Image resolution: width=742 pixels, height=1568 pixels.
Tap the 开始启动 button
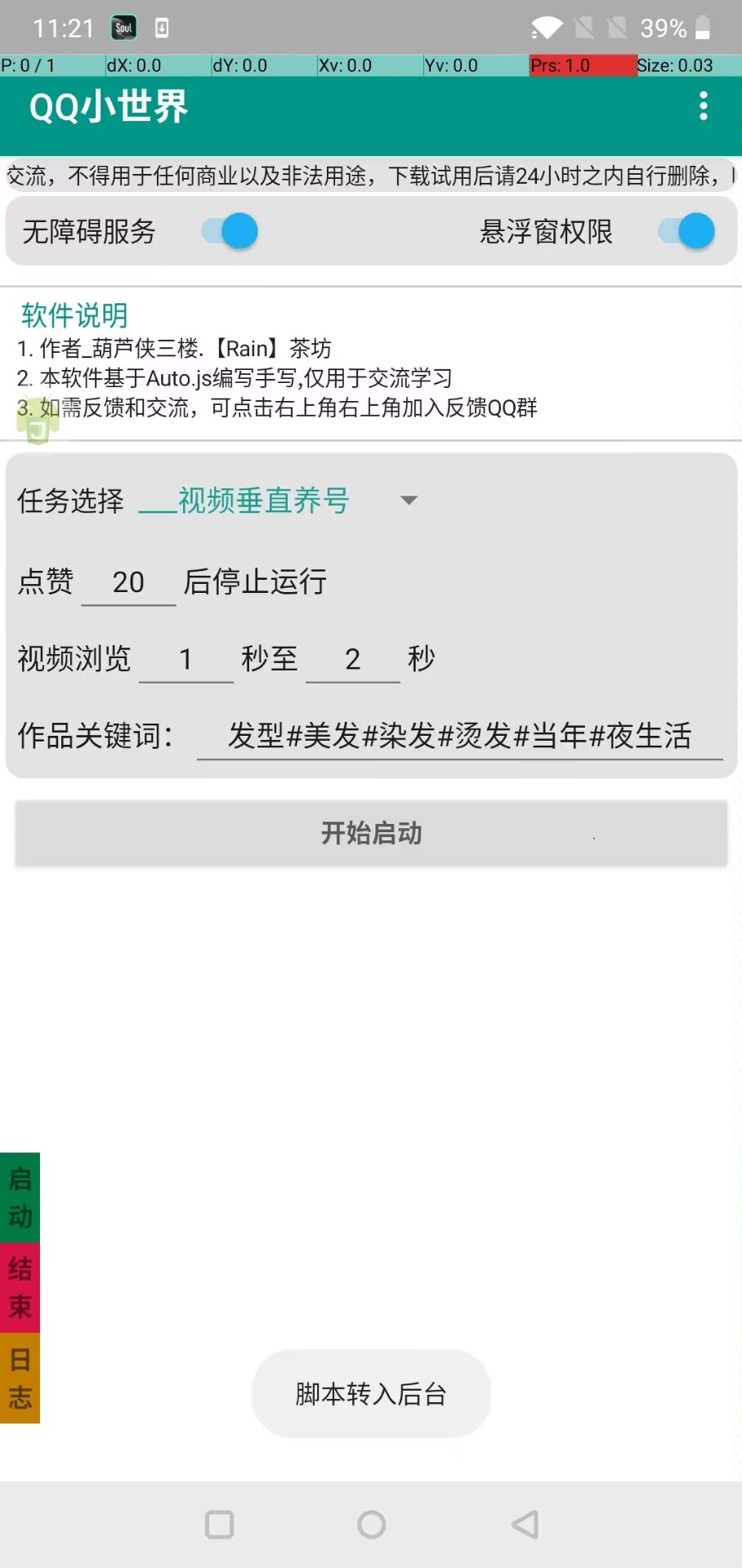click(x=371, y=833)
